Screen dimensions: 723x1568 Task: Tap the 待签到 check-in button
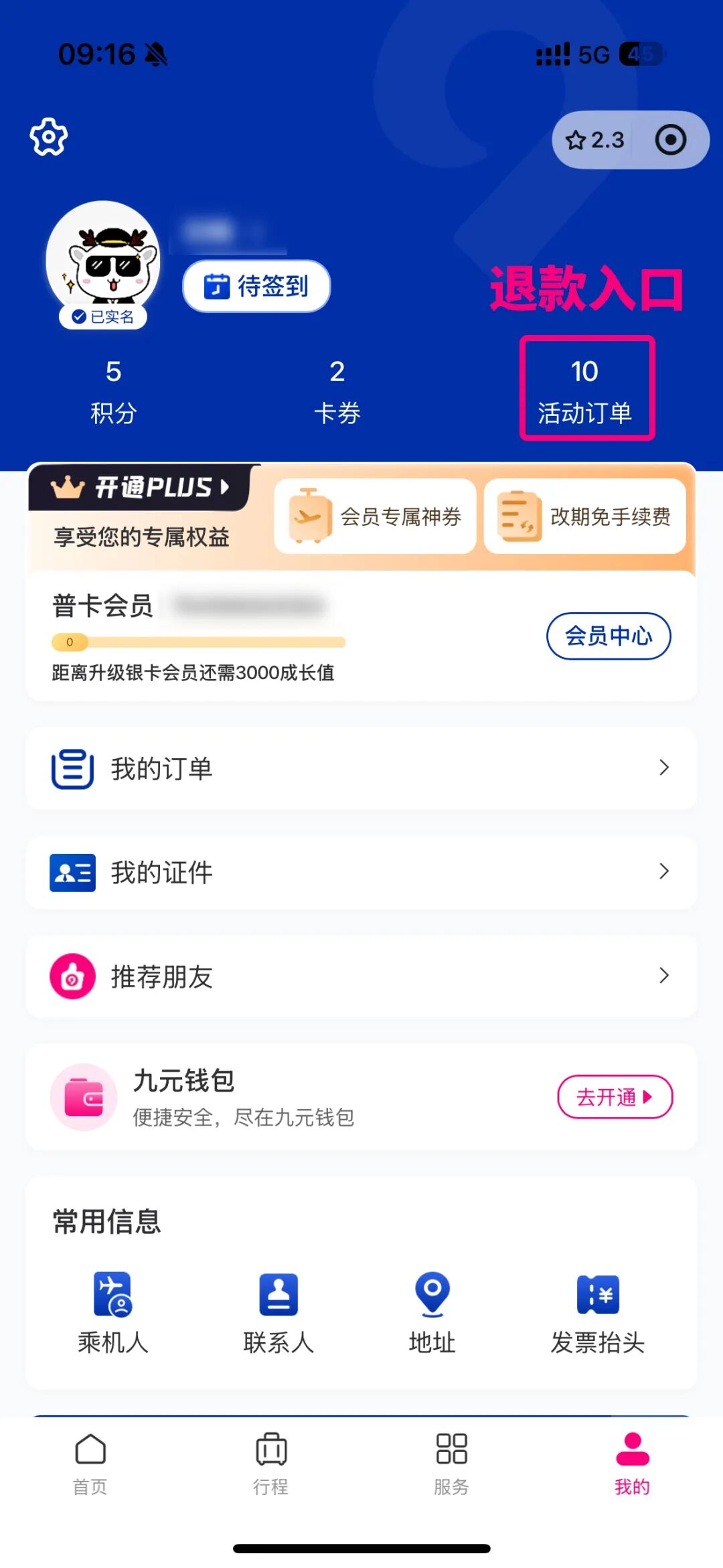(256, 286)
